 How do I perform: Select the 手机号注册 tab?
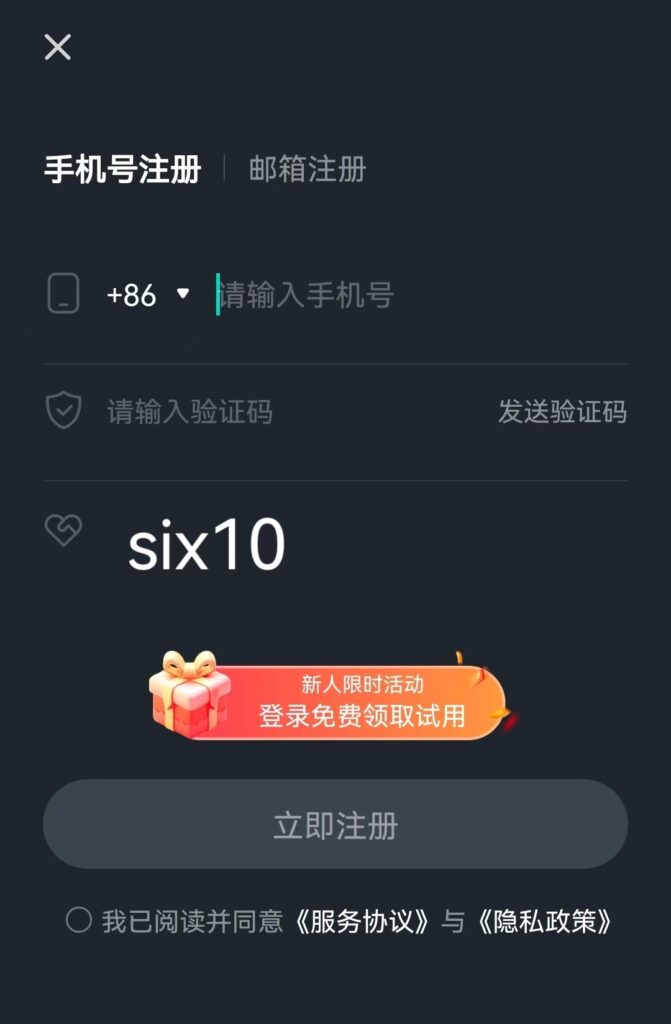122,169
